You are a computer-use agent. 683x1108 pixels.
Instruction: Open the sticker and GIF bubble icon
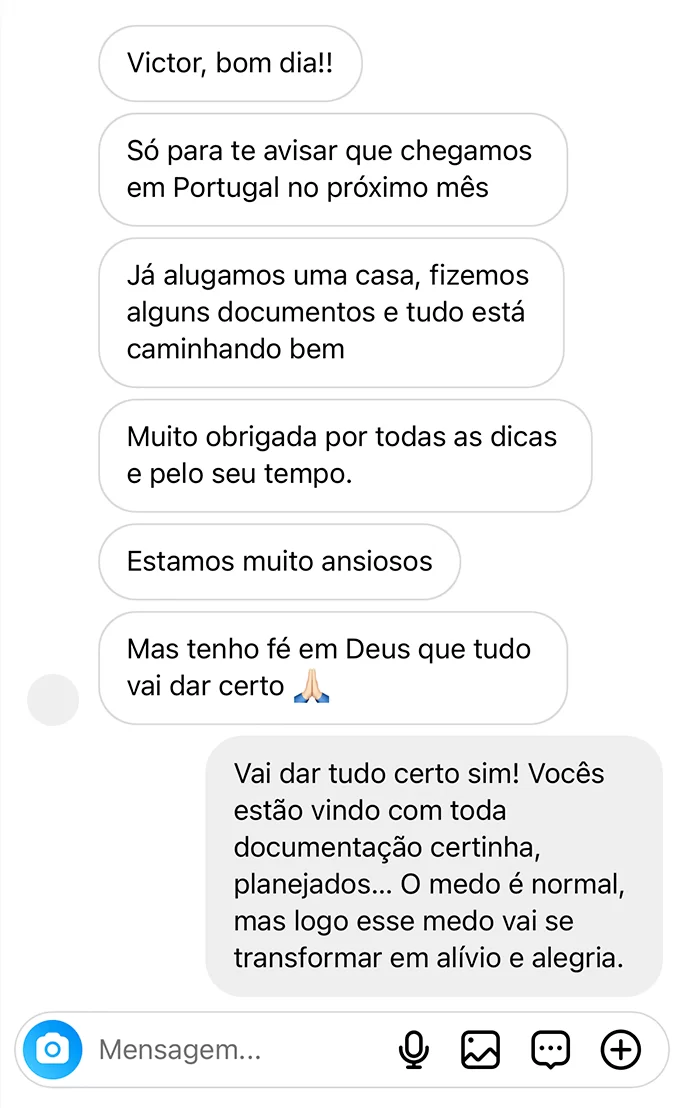click(550, 1049)
